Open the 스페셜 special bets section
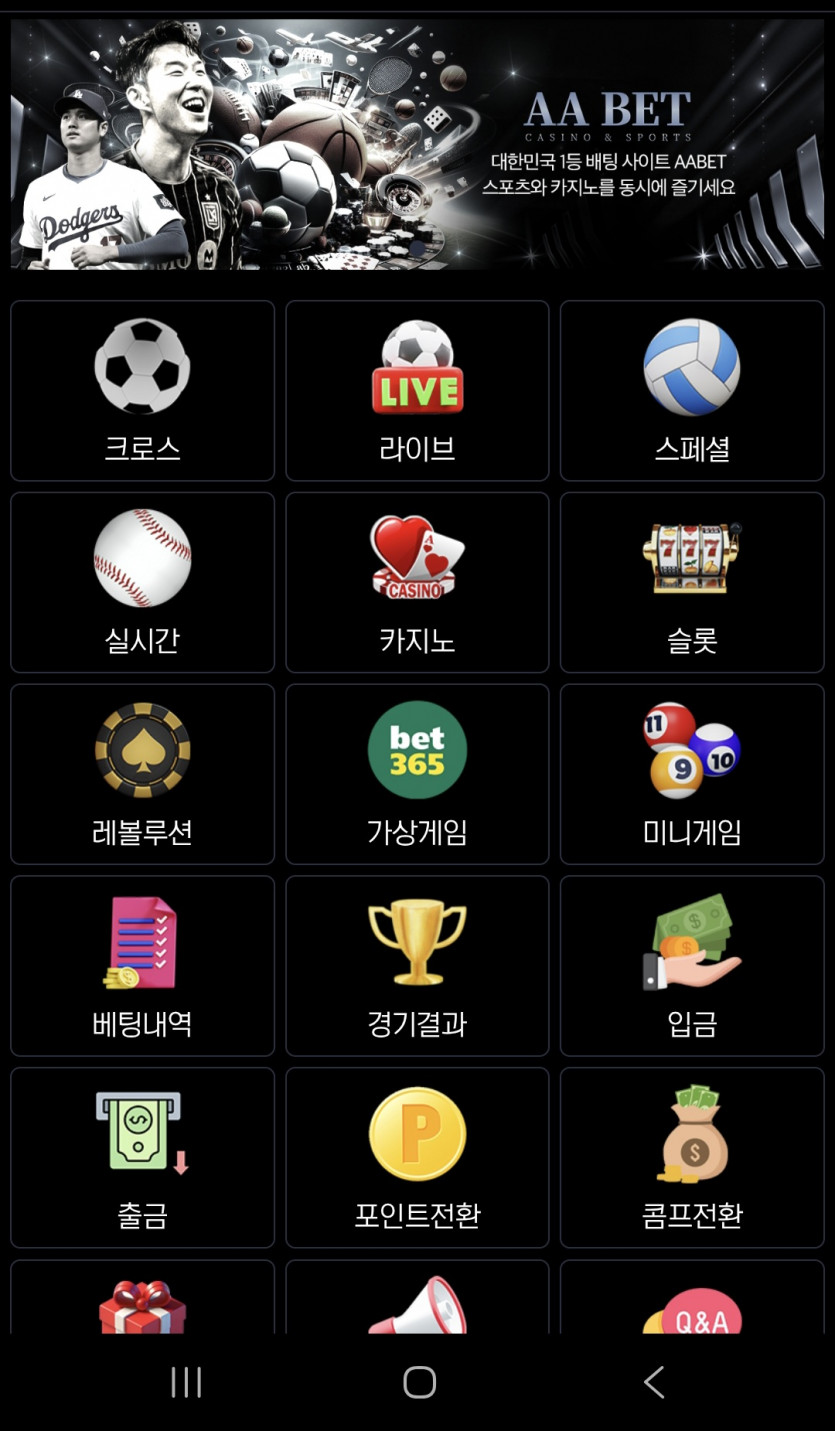 (x=691, y=390)
